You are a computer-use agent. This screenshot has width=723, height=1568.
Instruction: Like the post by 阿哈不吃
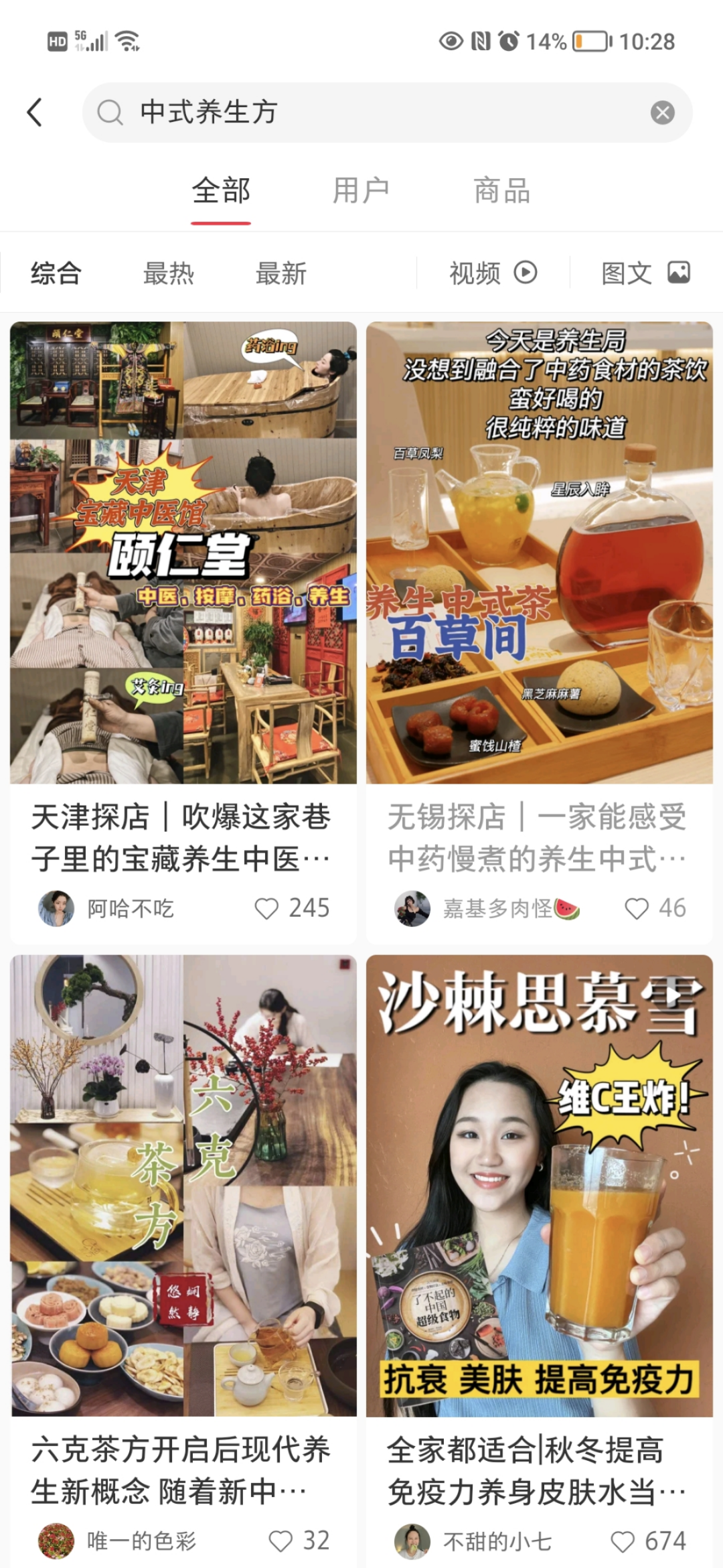tap(266, 908)
